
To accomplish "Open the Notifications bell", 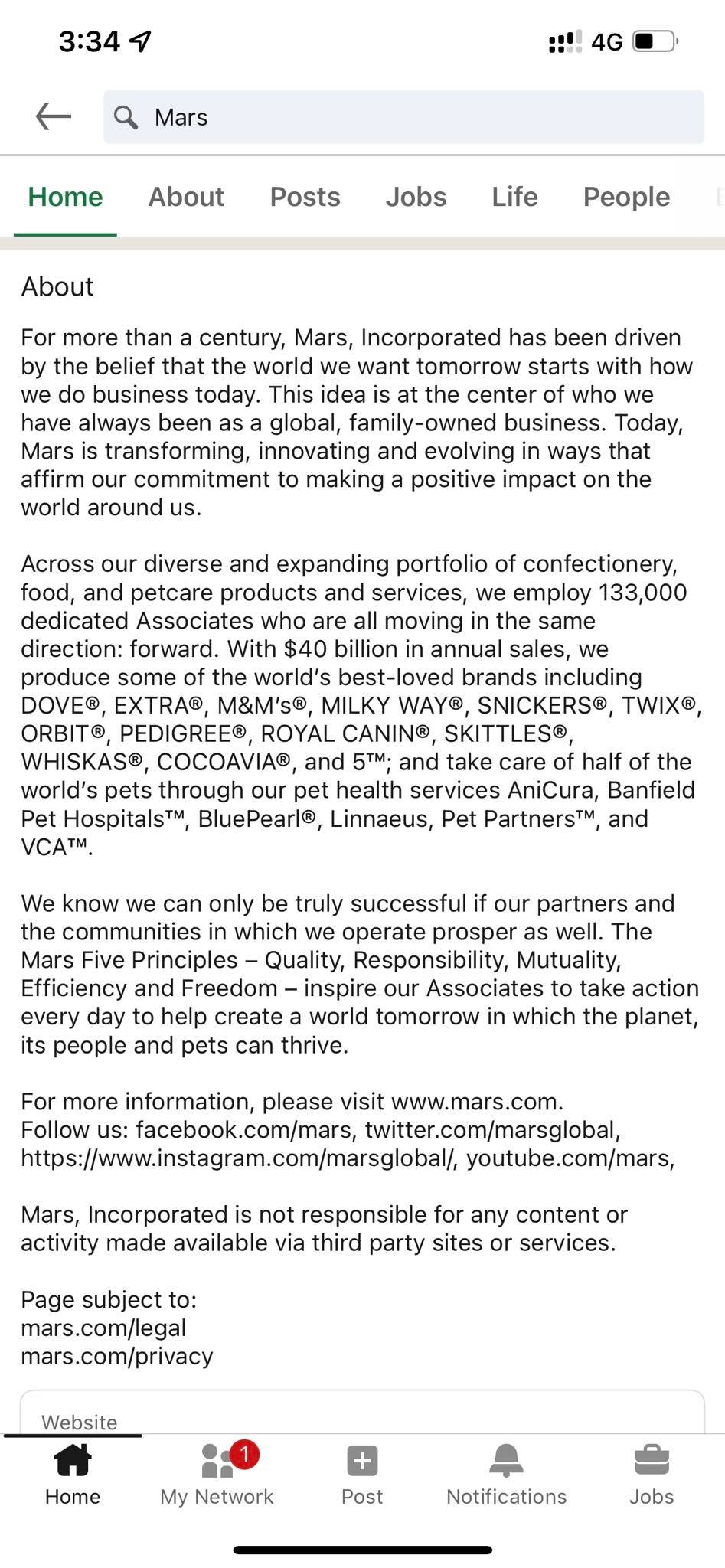I will click(x=507, y=1475).
